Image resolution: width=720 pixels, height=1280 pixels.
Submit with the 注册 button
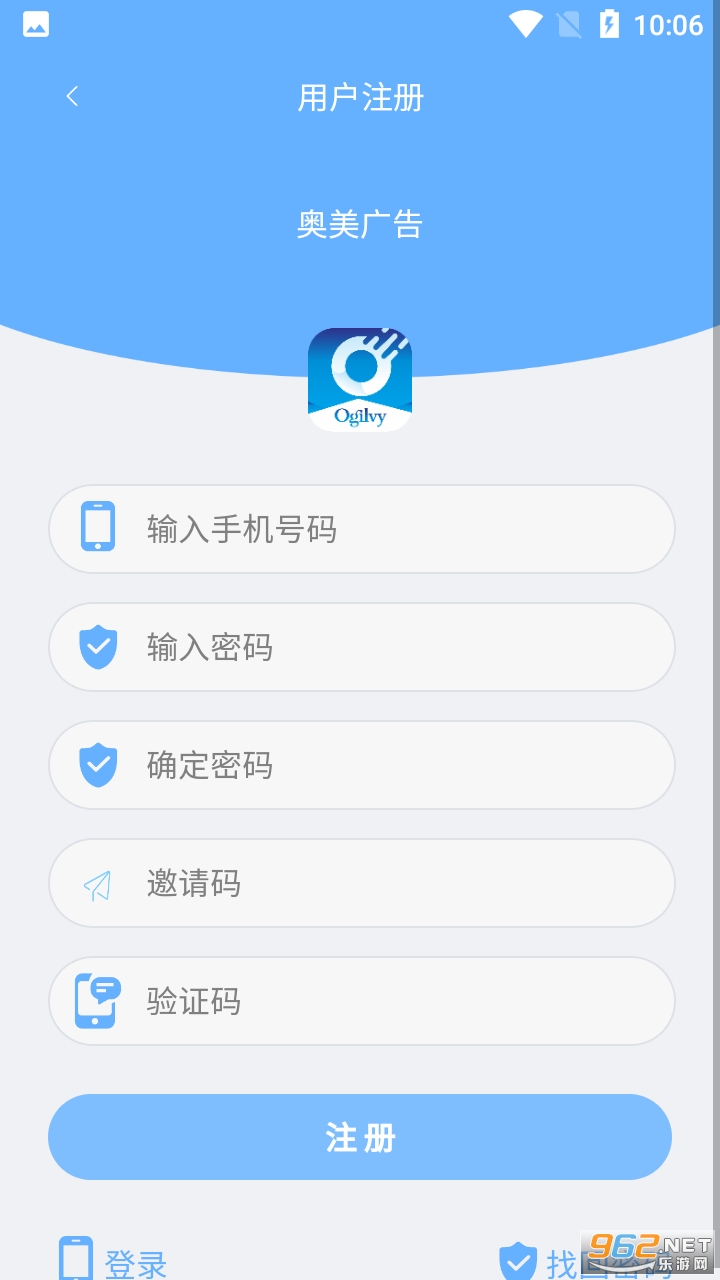point(360,1137)
